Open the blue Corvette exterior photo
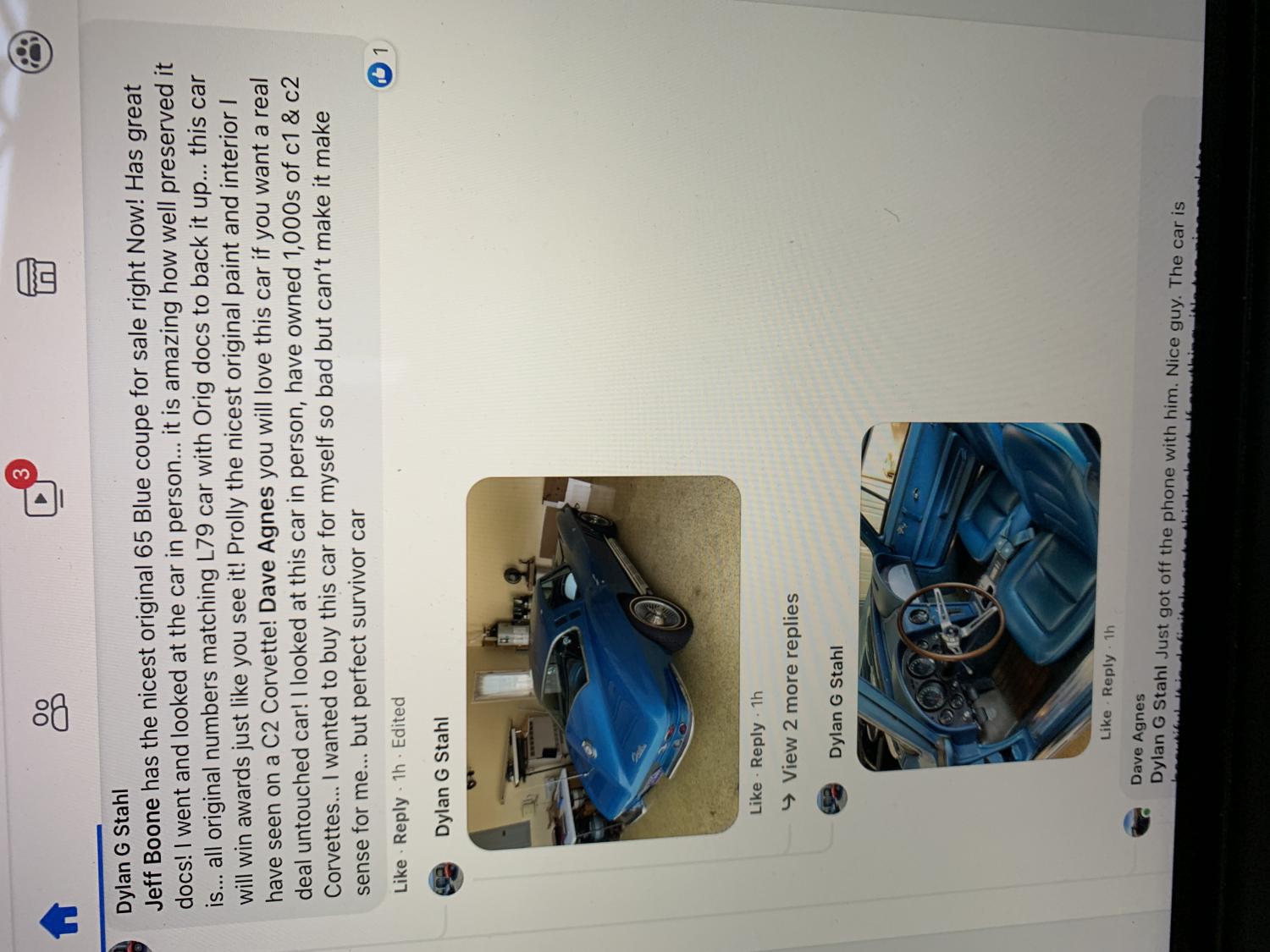This screenshot has width=1270, height=952. click(x=603, y=662)
